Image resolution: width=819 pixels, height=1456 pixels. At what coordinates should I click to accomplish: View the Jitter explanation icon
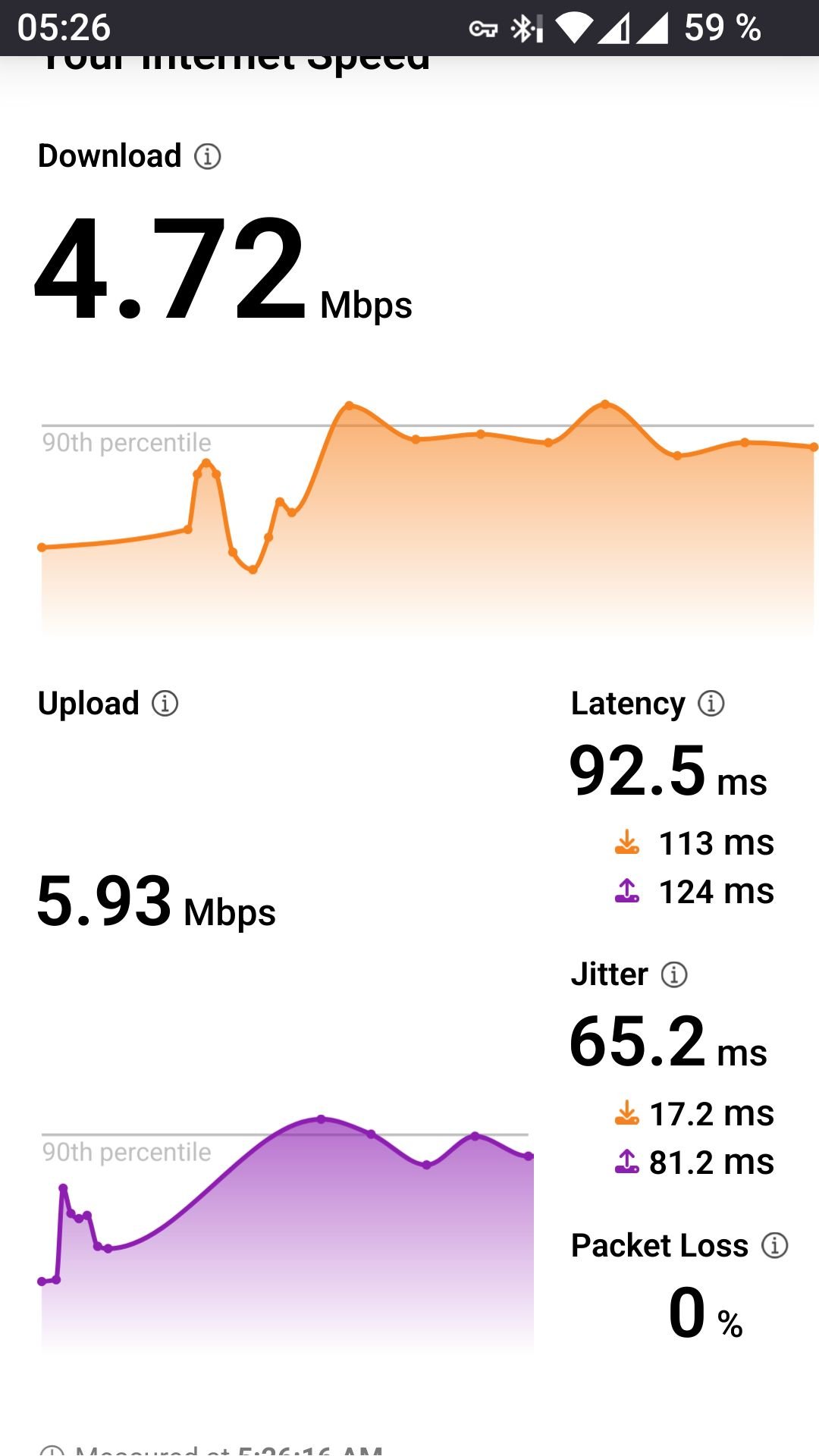(674, 974)
